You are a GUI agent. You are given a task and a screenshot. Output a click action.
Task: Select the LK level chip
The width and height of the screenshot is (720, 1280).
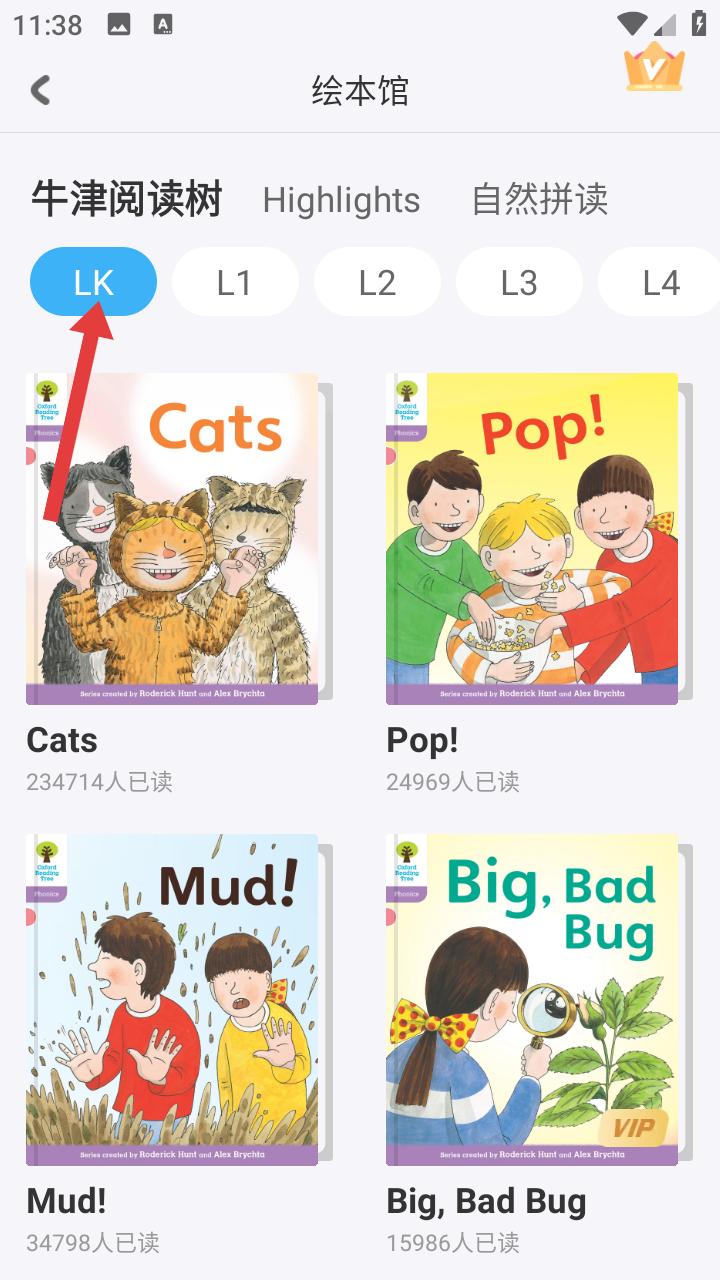point(94,282)
